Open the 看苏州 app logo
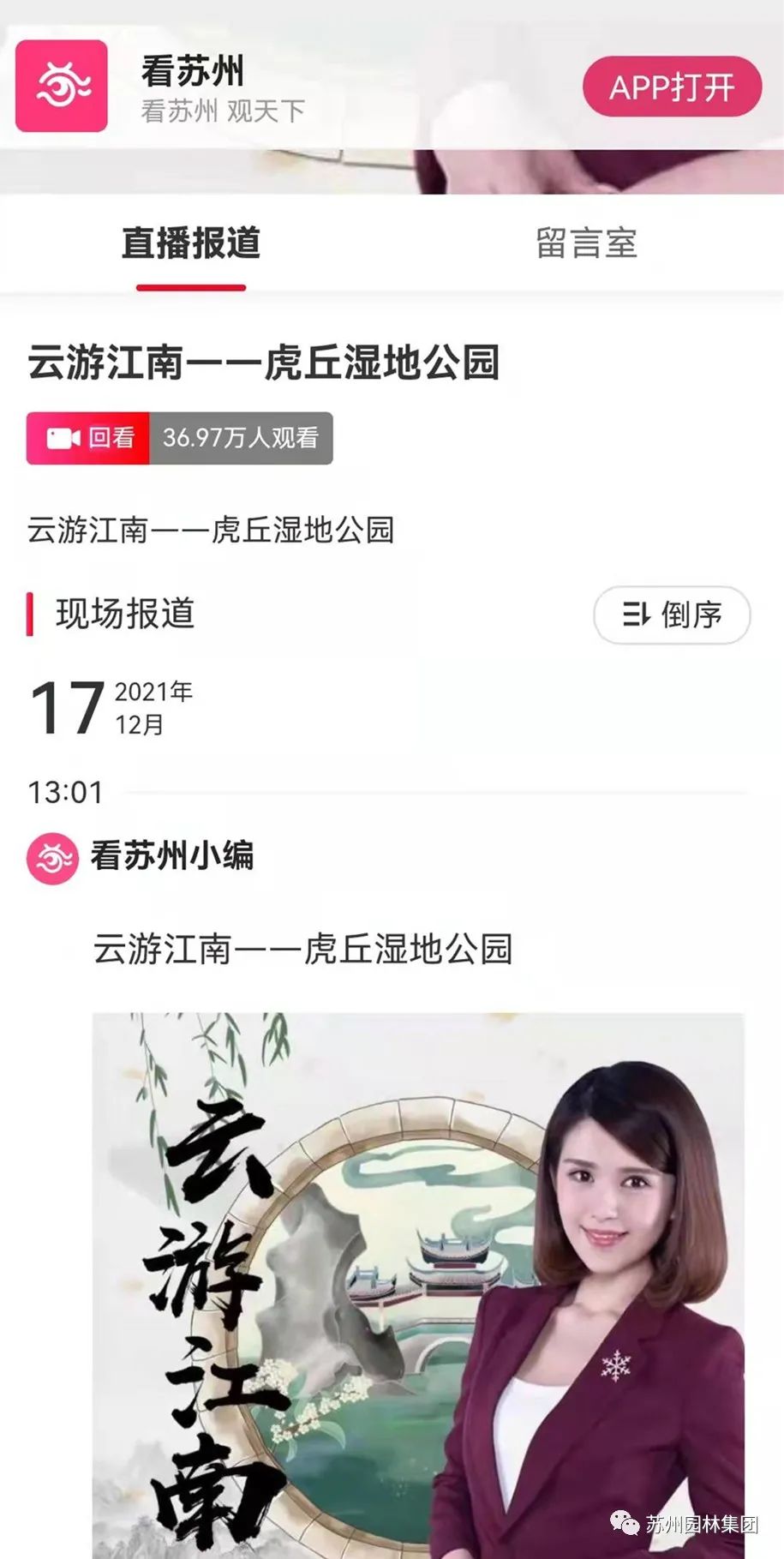This screenshot has height=1559, width=784. click(62, 87)
